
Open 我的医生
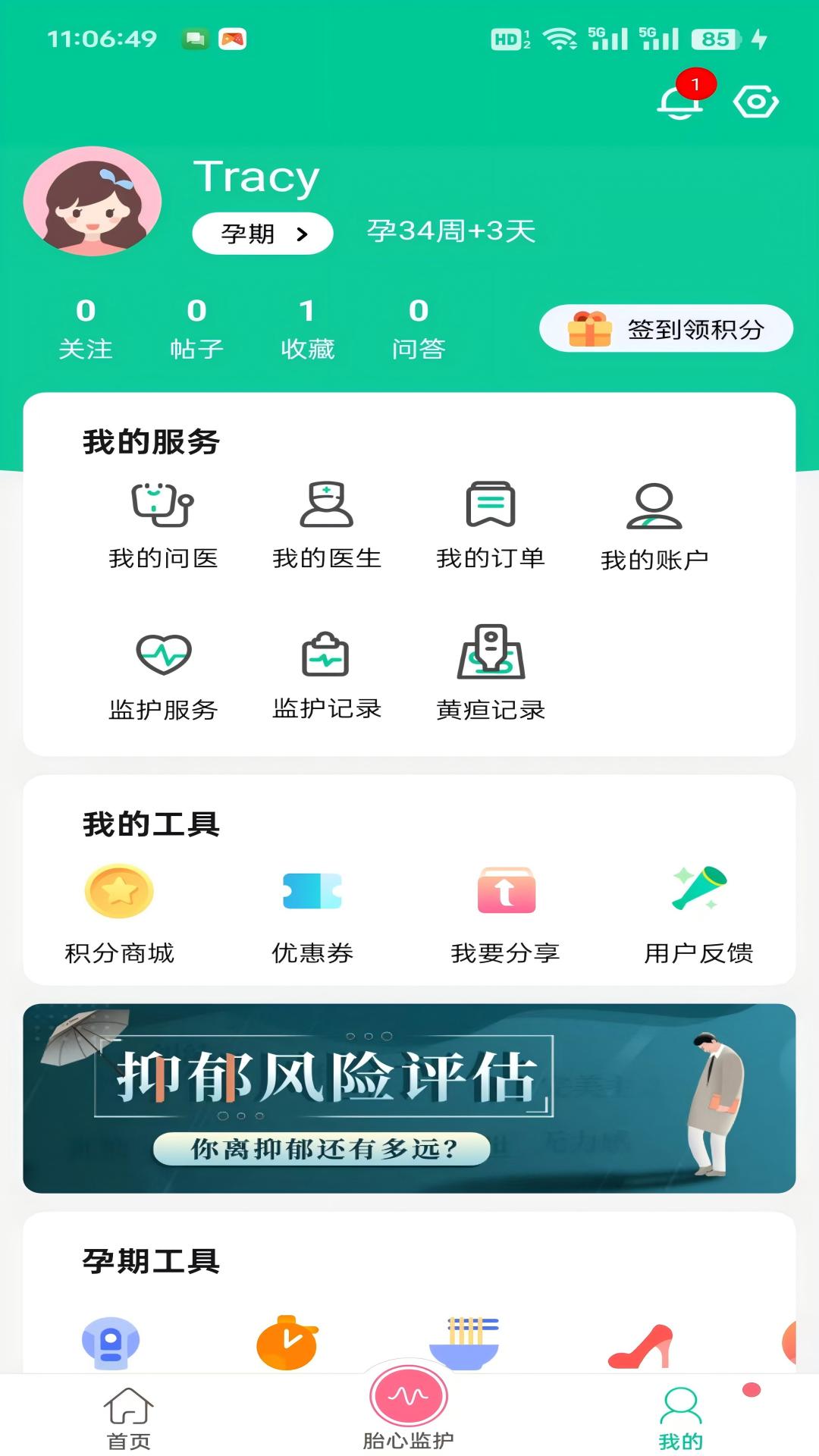click(x=327, y=525)
